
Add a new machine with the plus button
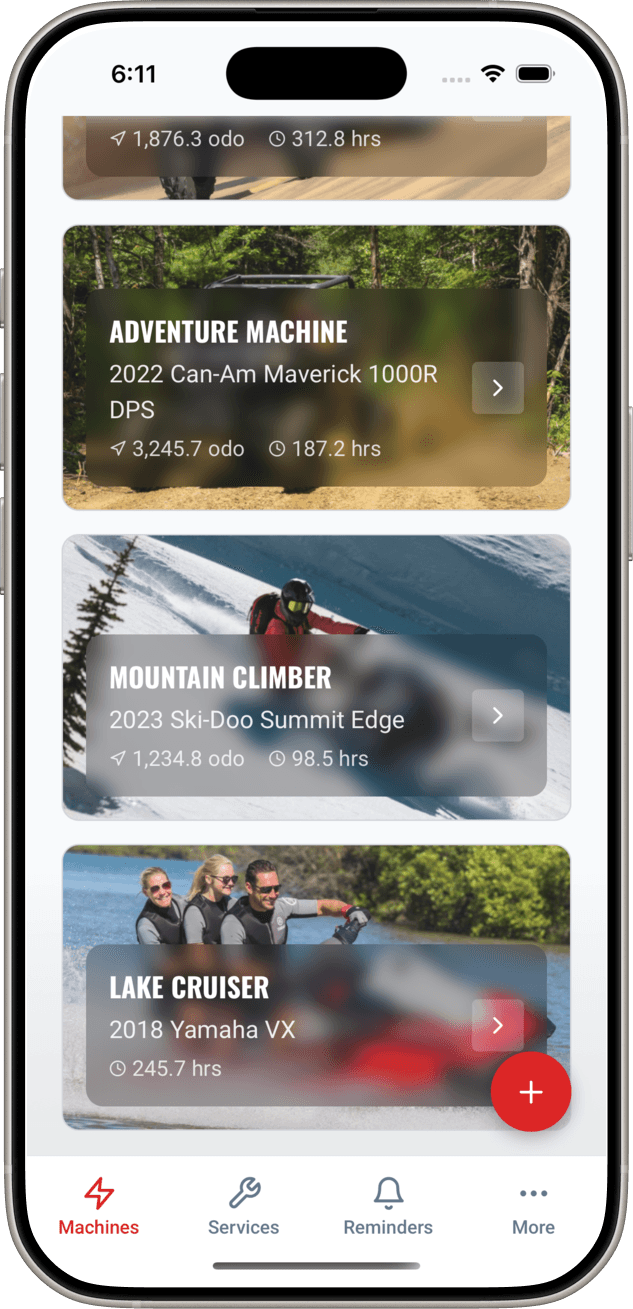(x=531, y=1092)
